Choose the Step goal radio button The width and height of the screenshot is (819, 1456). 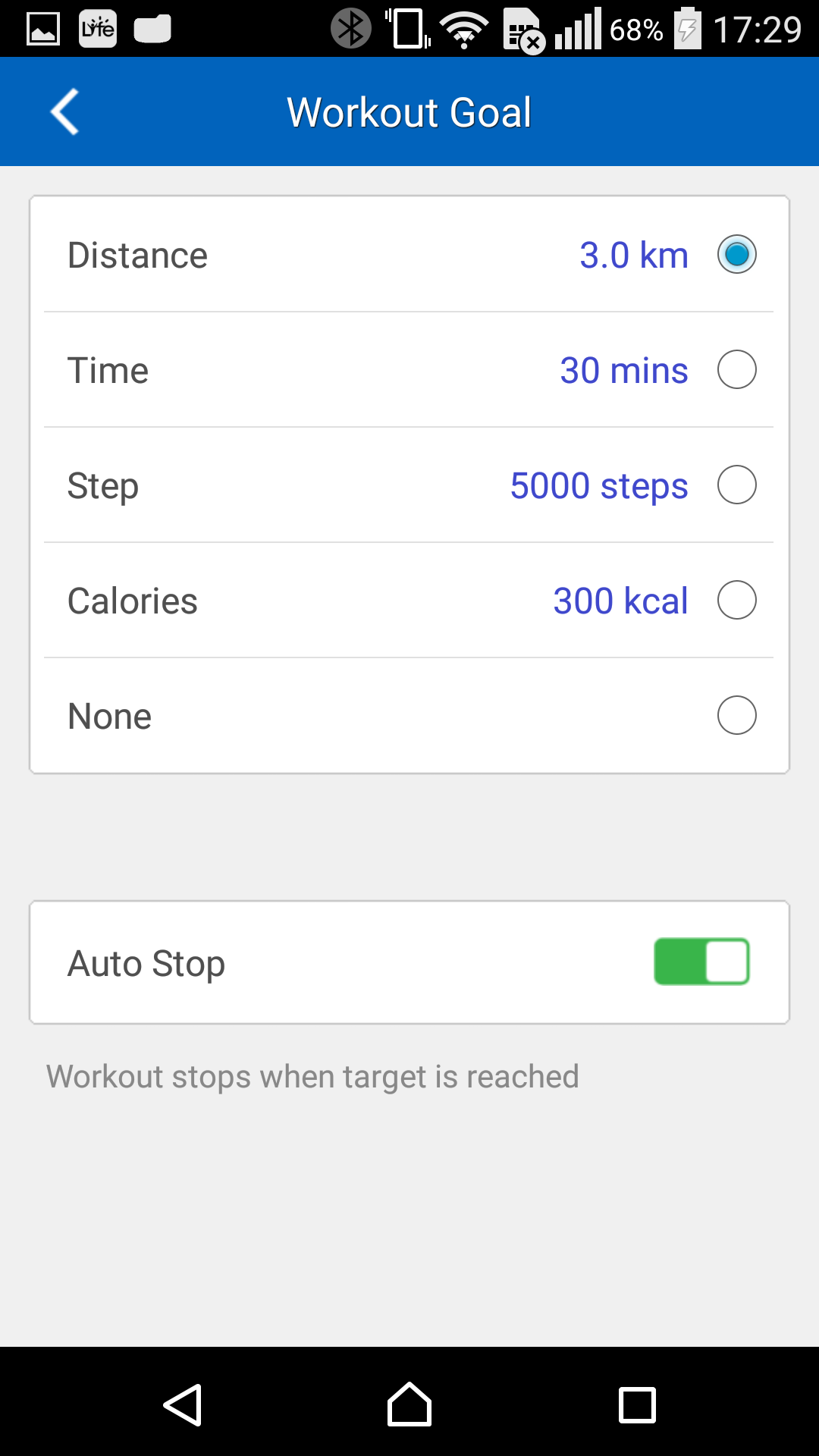point(736,485)
